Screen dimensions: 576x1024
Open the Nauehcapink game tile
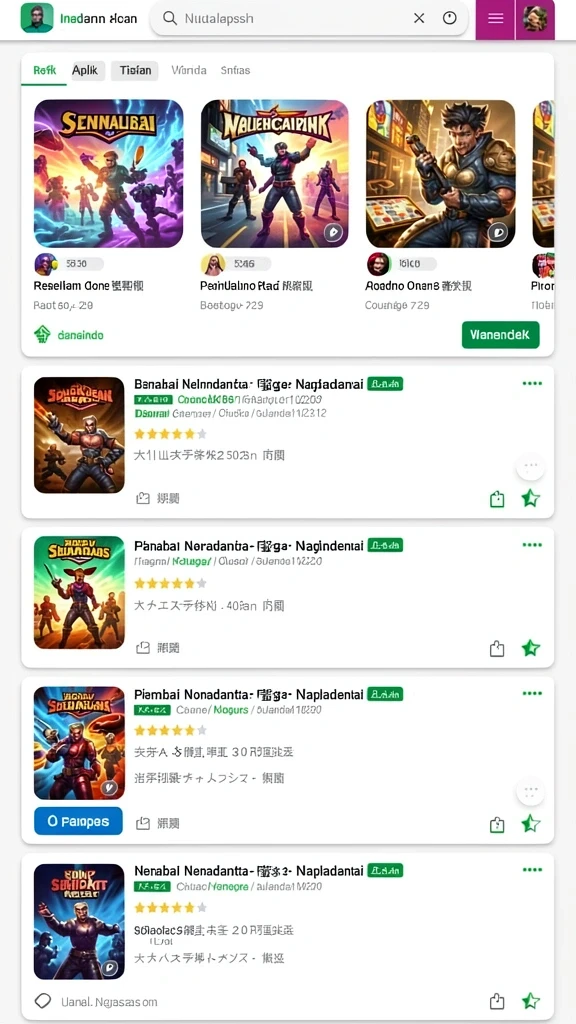pos(275,174)
